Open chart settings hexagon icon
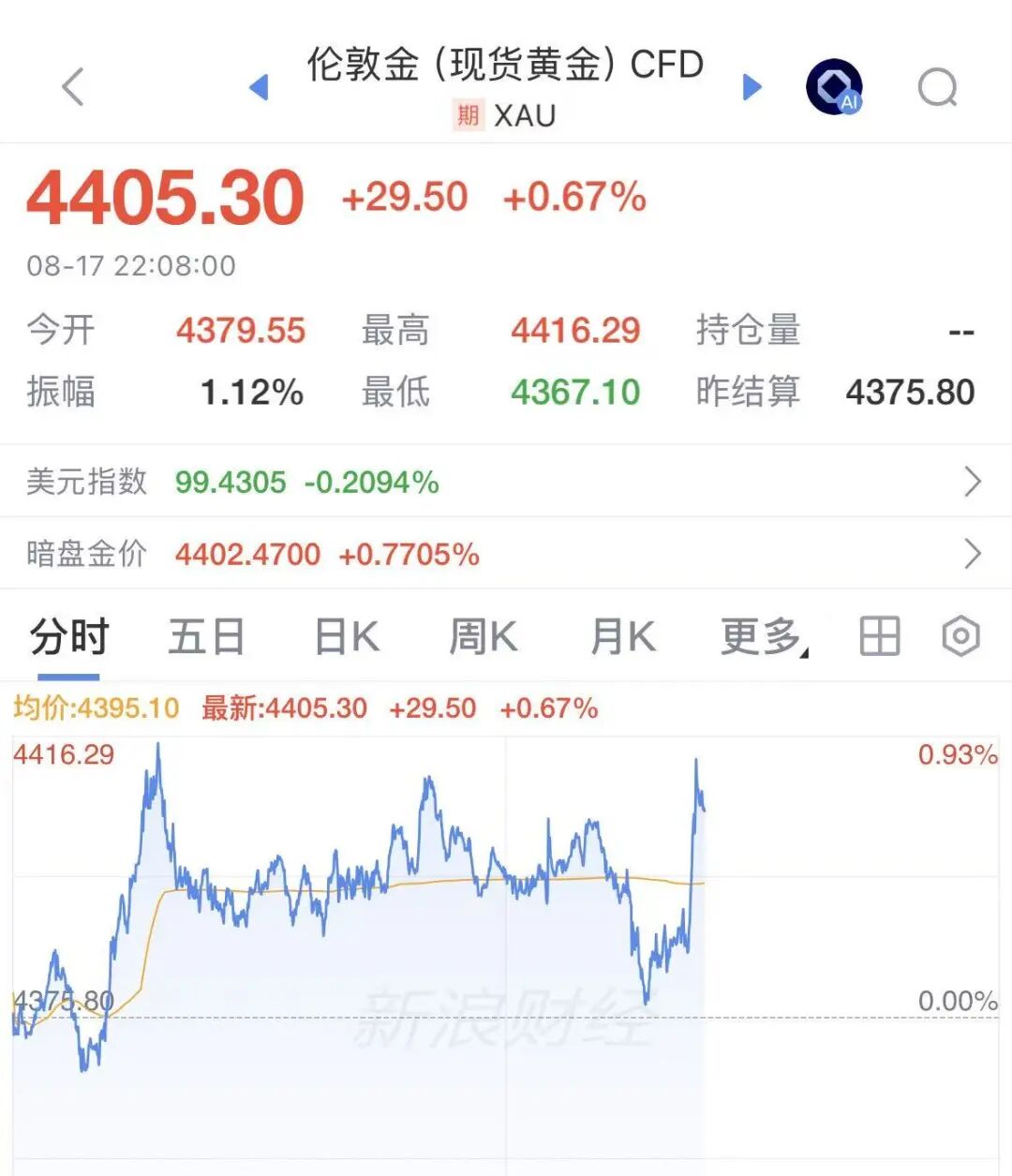Screen dimensions: 1012x1176 coord(960,636)
